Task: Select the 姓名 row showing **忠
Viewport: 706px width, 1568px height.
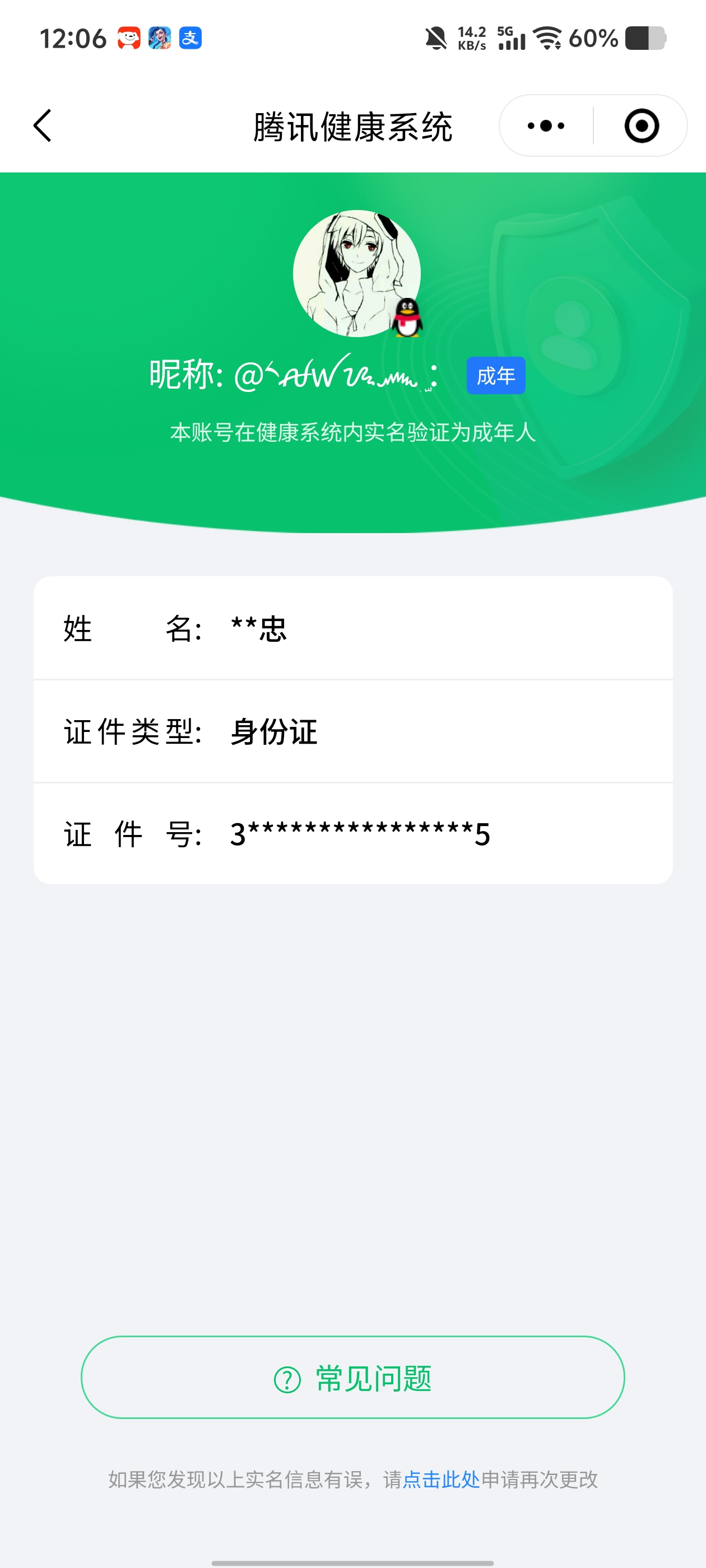Action: tap(352, 628)
